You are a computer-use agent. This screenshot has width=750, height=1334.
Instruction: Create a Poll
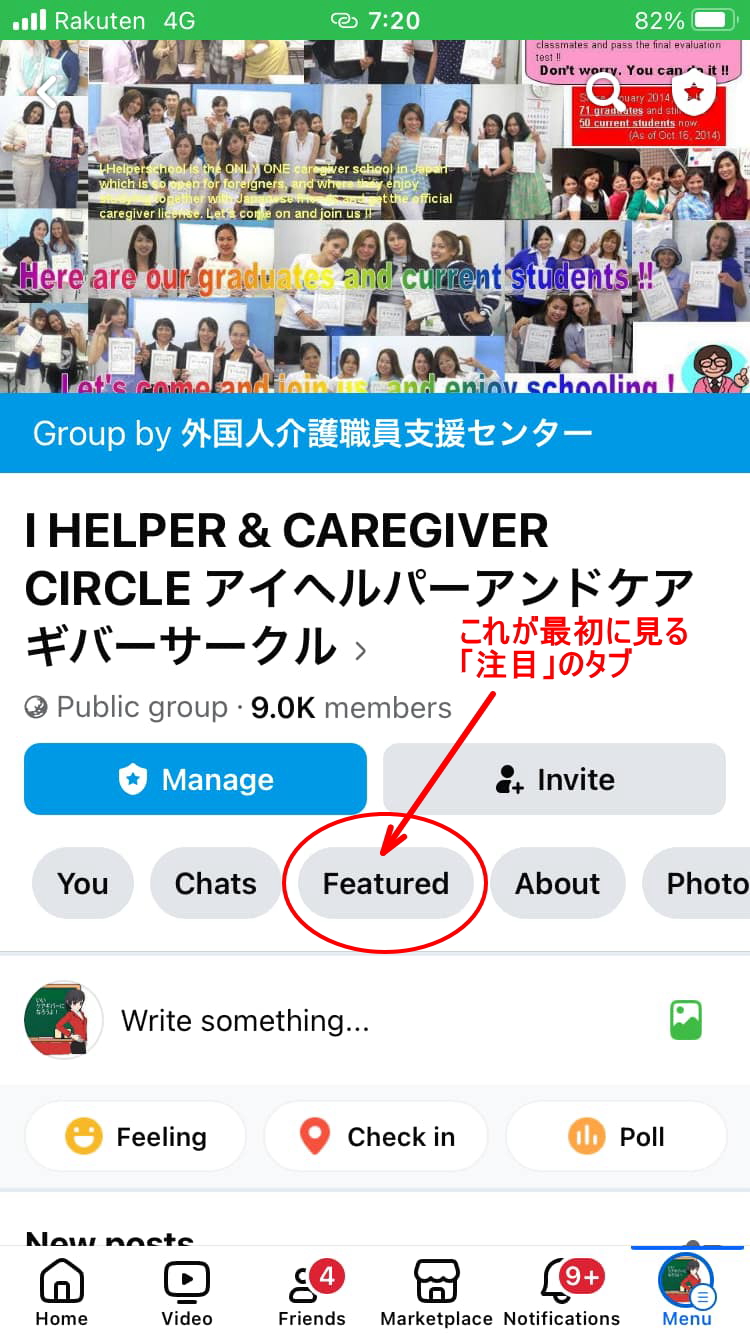[615, 1137]
